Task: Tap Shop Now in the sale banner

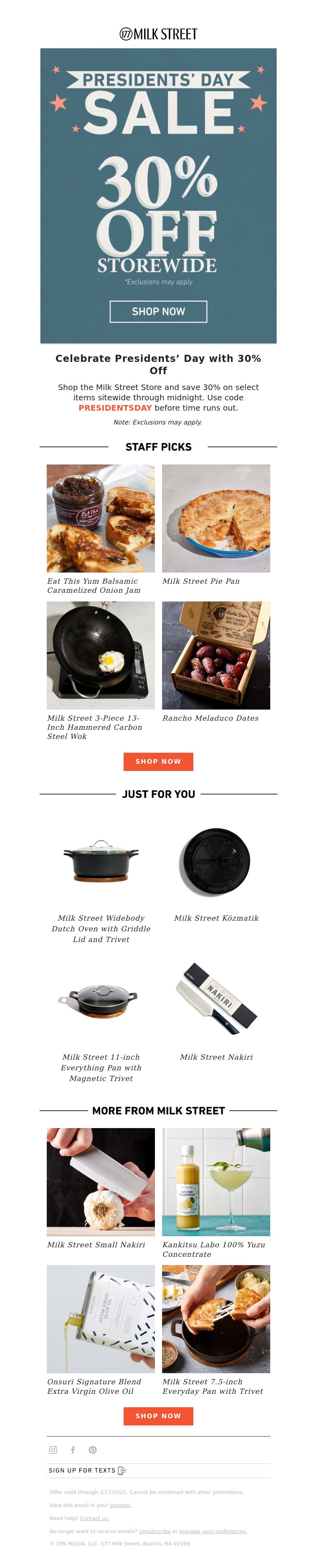Action: click(x=158, y=311)
